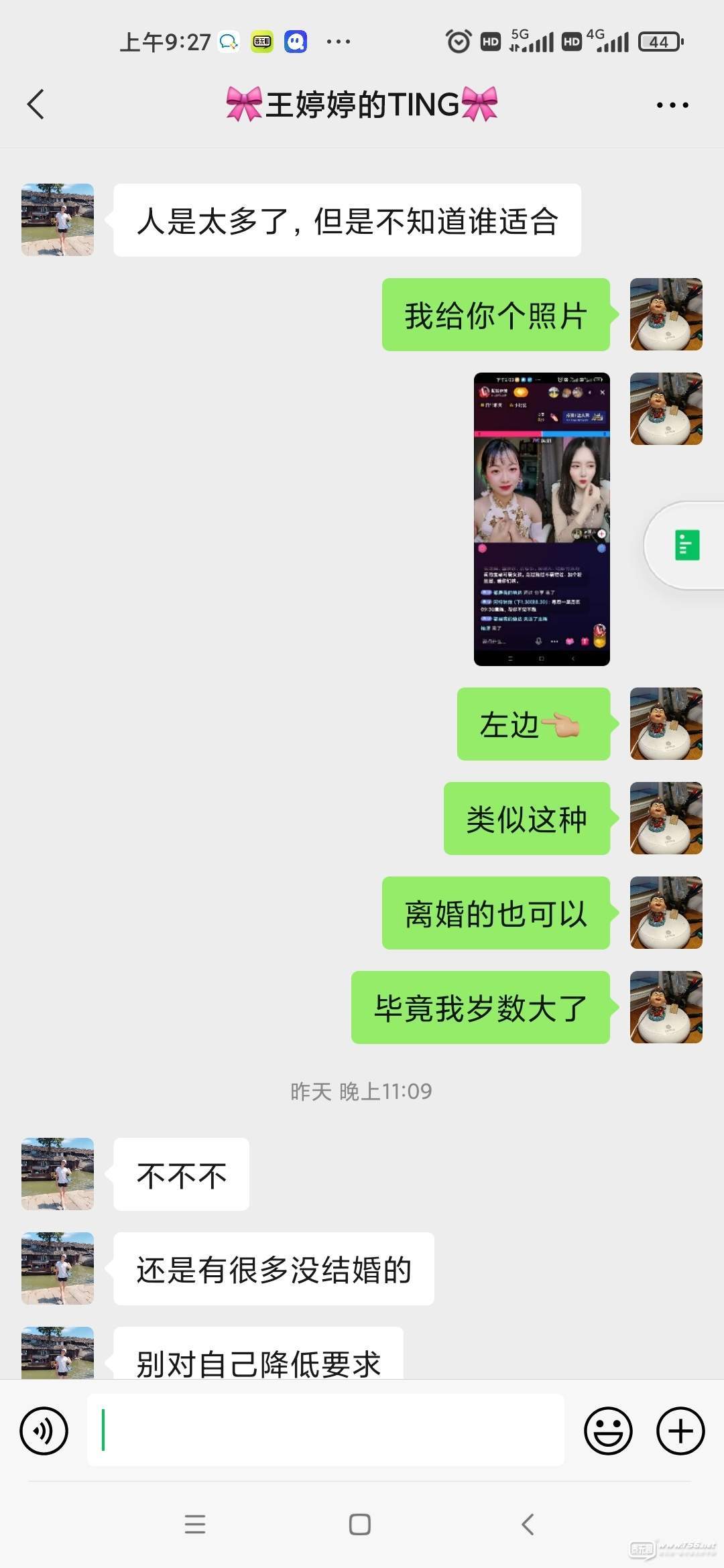
Task: Open the emoji sticker panel
Action: [x=608, y=1431]
